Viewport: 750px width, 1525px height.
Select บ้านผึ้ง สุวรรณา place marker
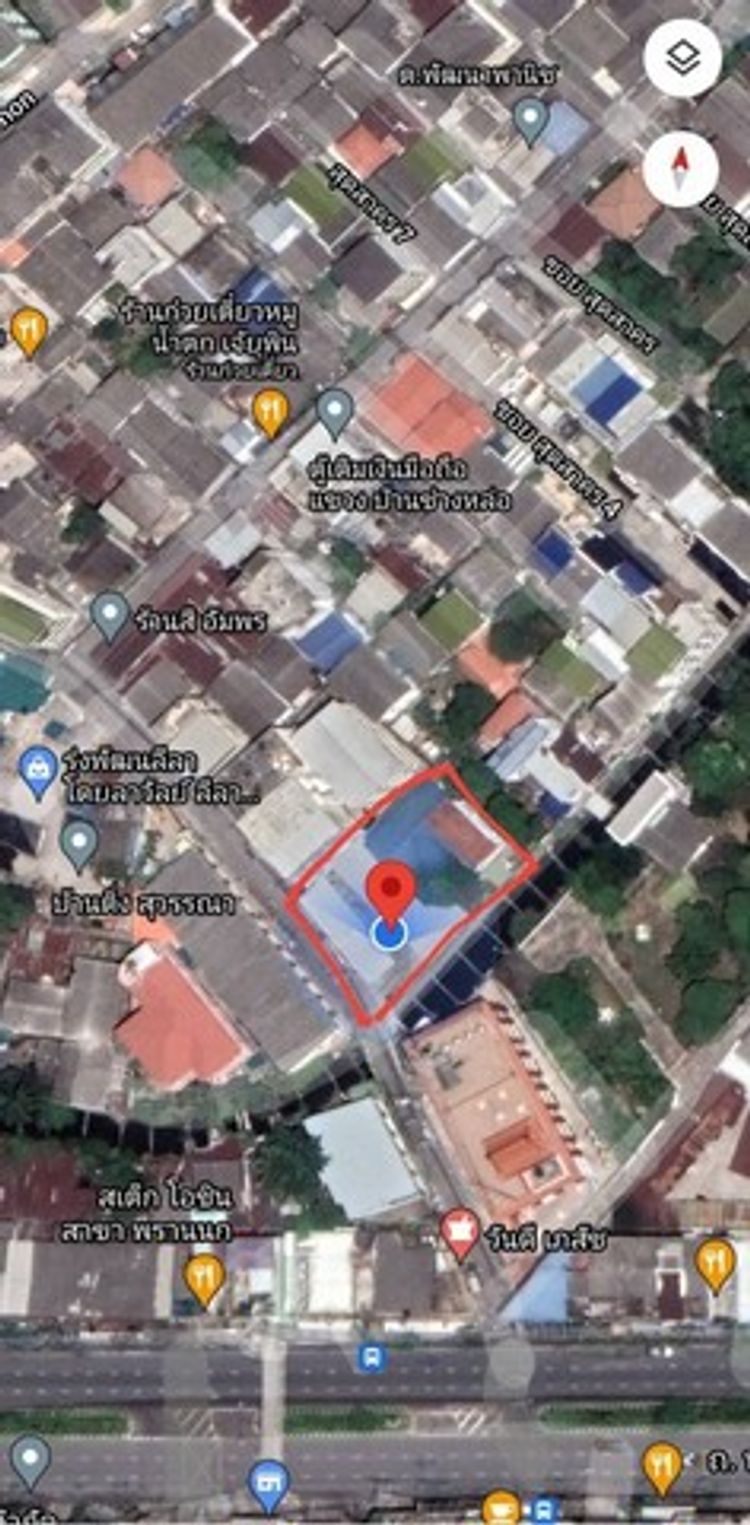pyautogui.click(x=79, y=842)
